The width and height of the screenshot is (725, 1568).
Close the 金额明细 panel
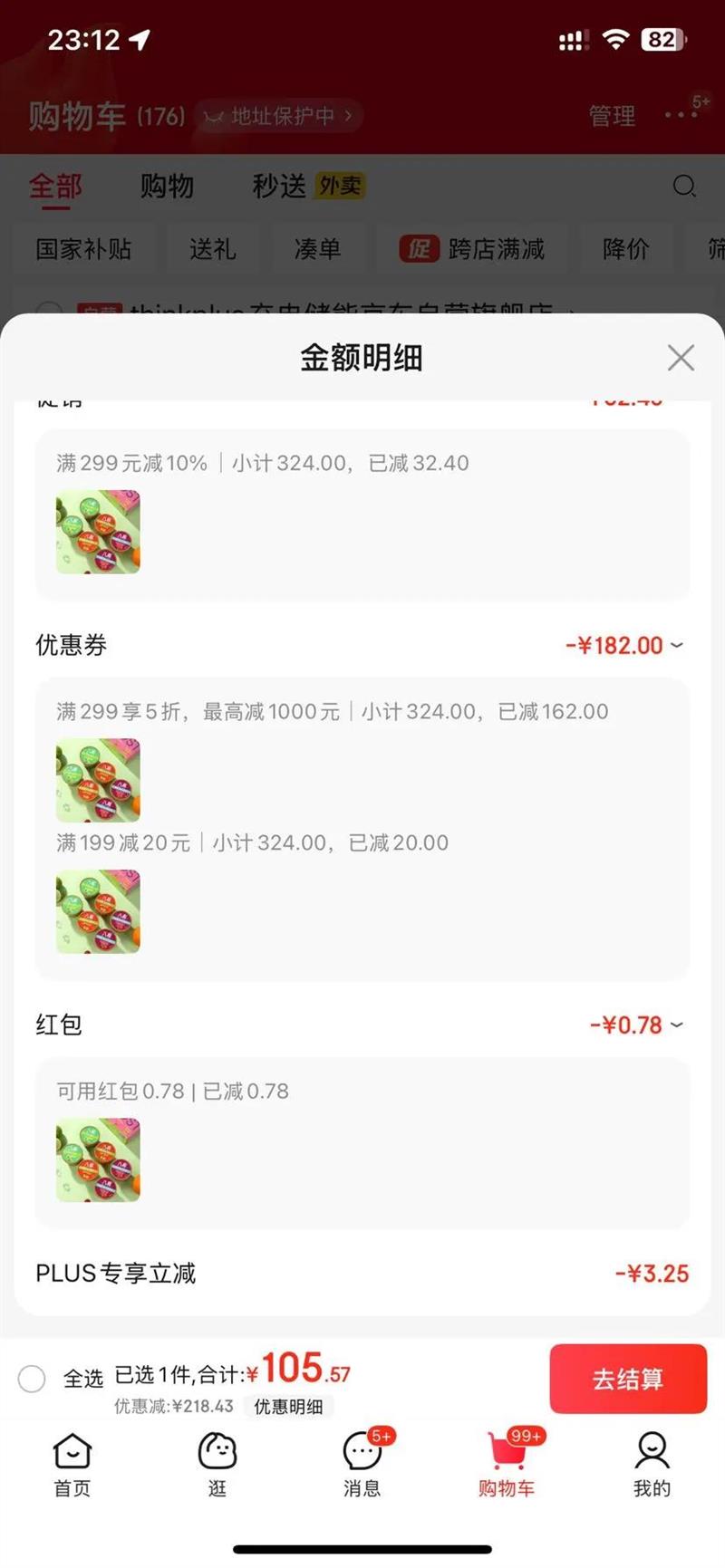[x=681, y=358]
